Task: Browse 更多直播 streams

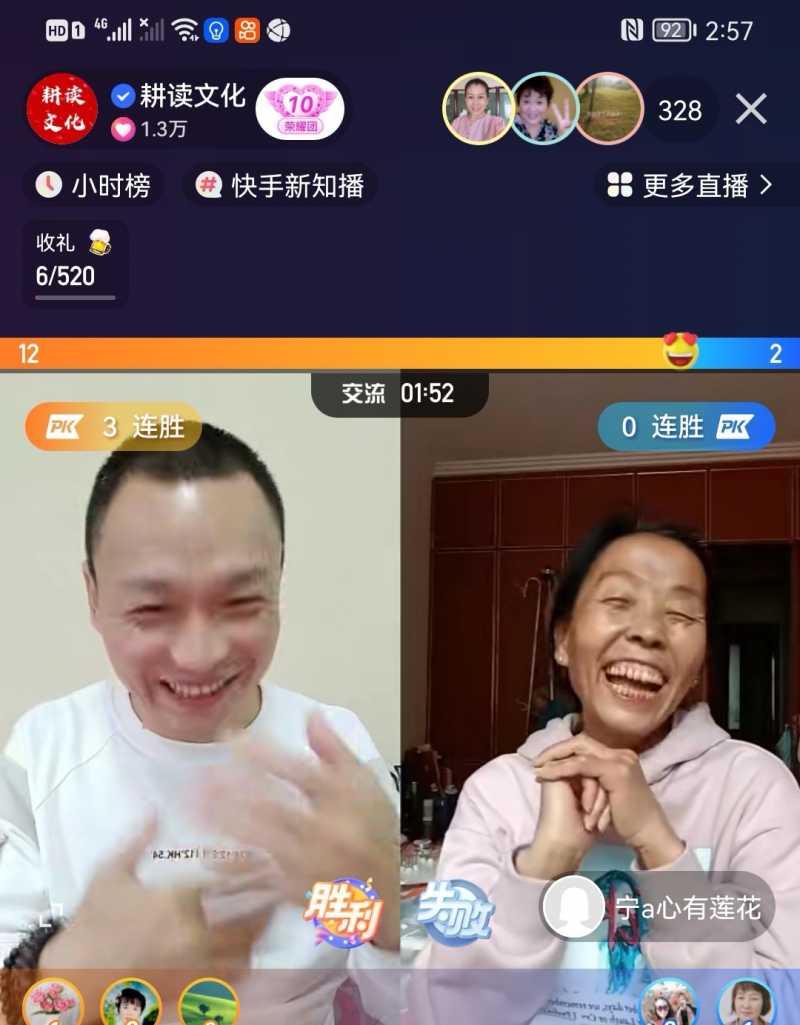Action: [x=692, y=185]
